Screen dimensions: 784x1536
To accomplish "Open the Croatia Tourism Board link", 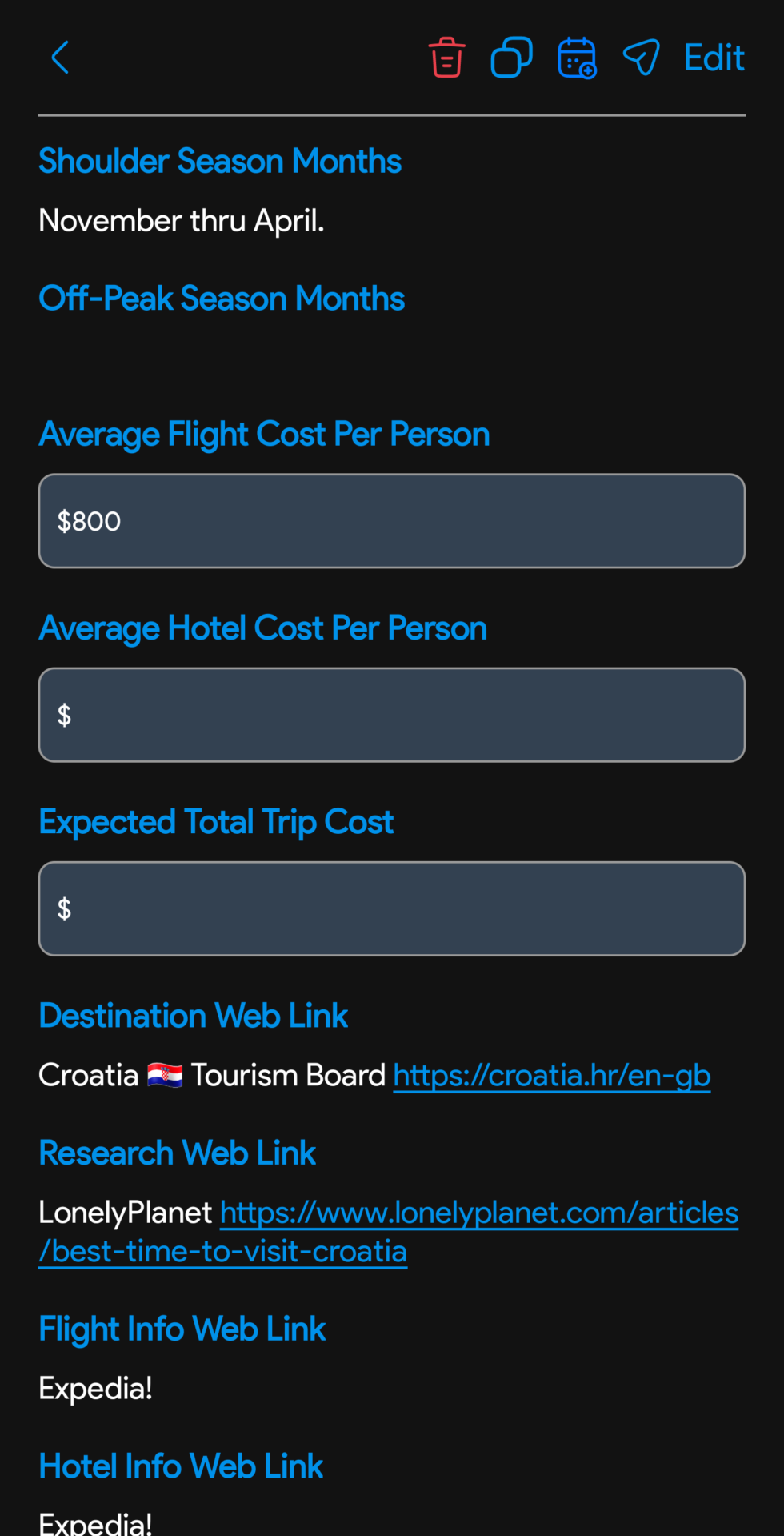I will tap(550, 1075).
